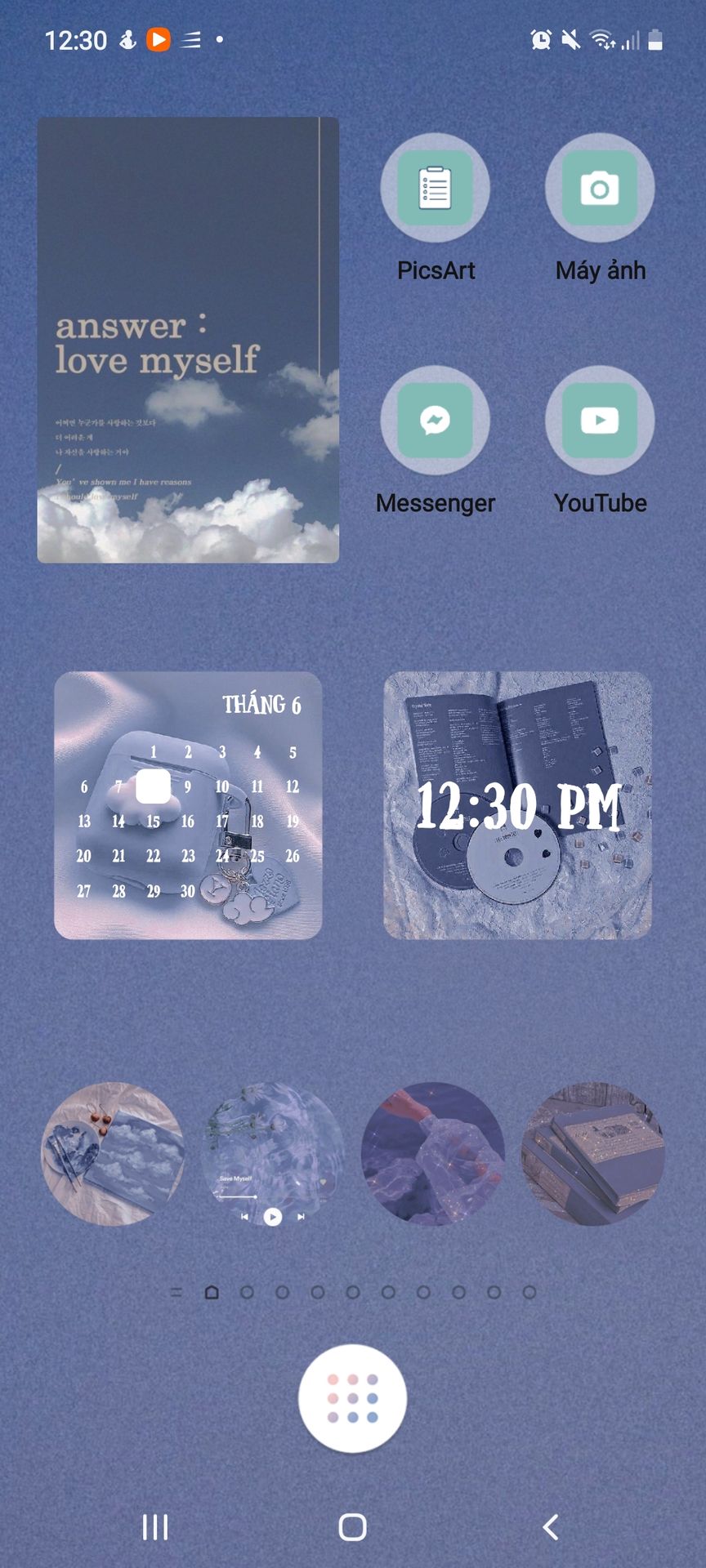Viewport: 706px width, 1568px height.
Task: Open the glass slipper circular widget
Action: coord(432,1153)
